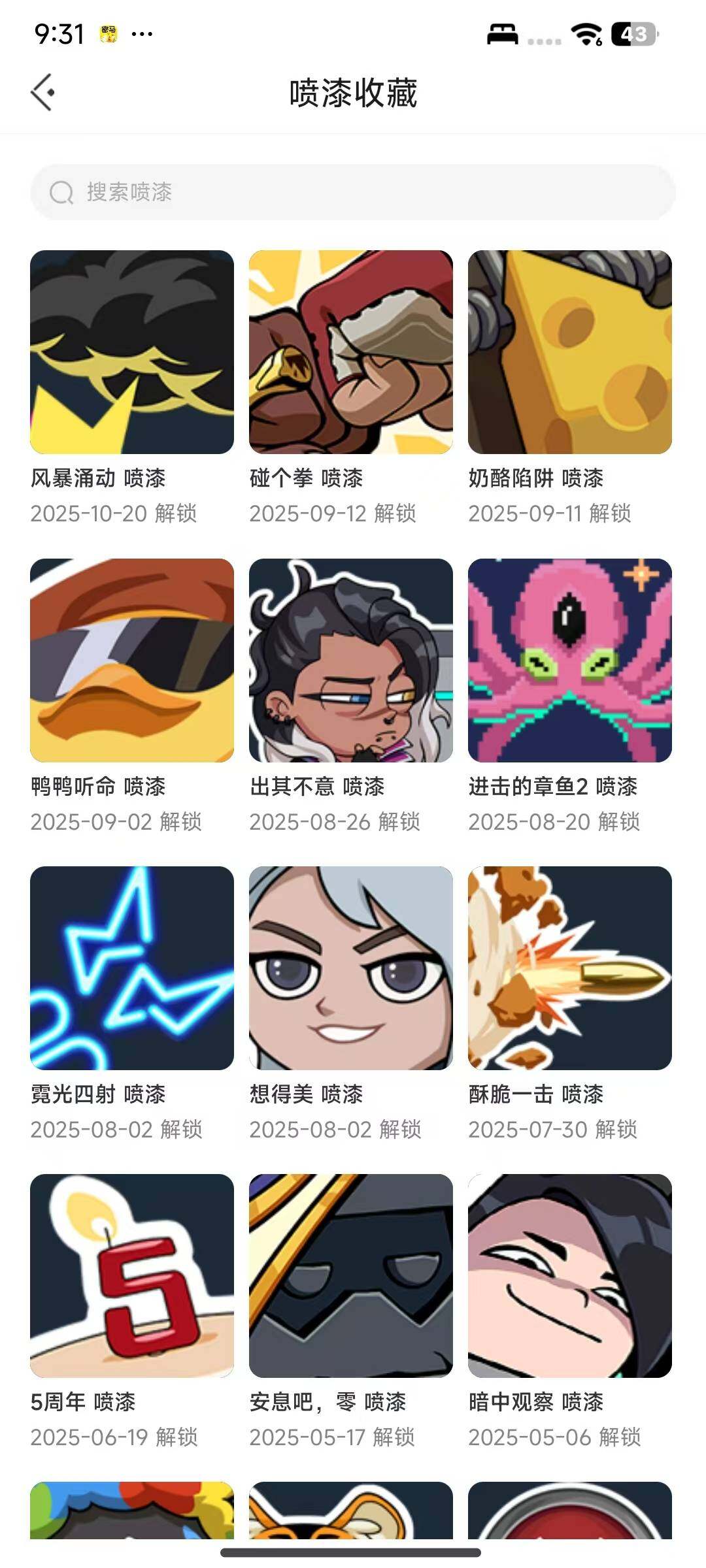Open the 酥脆一击 bullet spray

point(570,968)
